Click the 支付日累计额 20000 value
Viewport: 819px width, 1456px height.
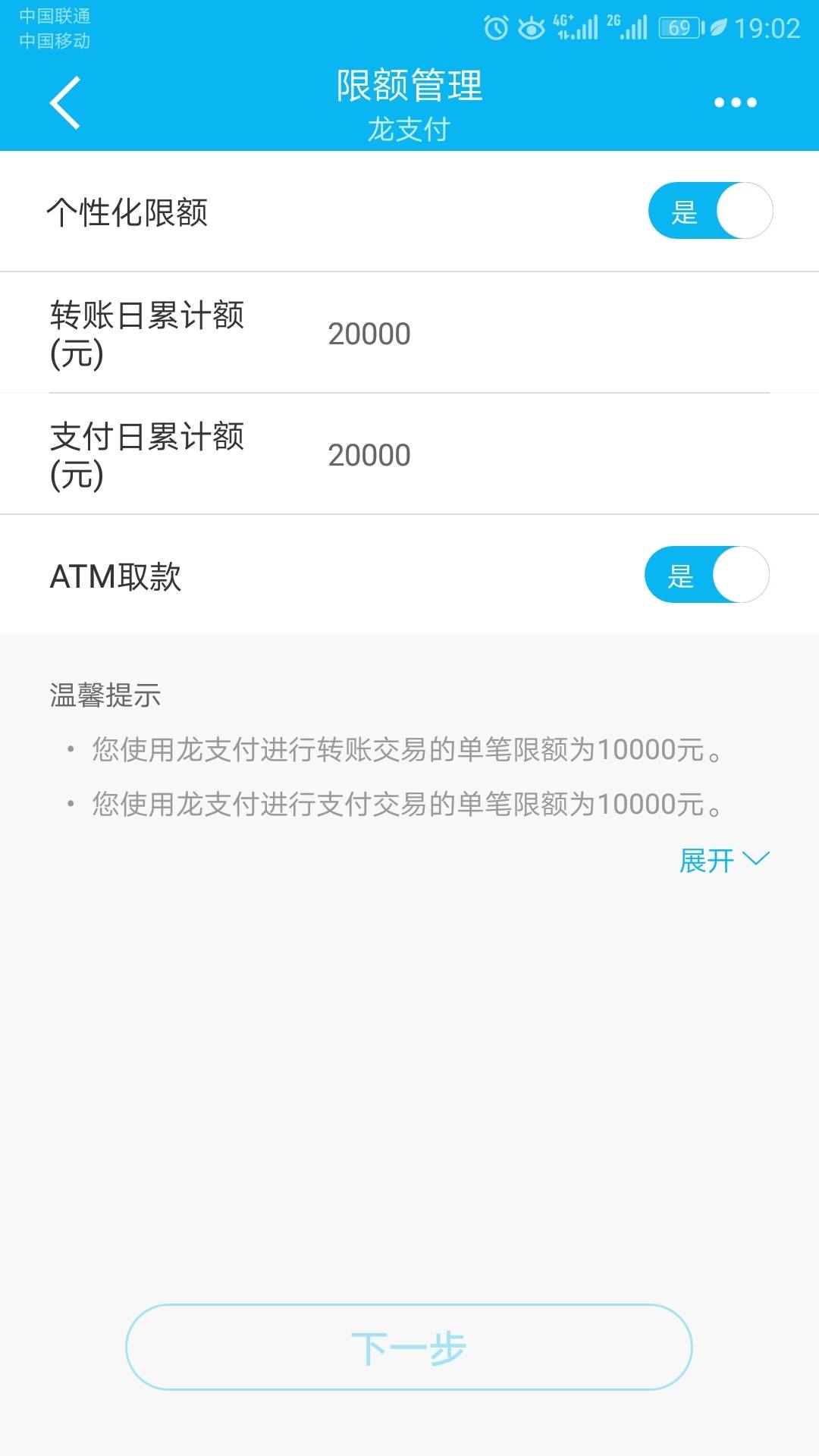(x=369, y=453)
